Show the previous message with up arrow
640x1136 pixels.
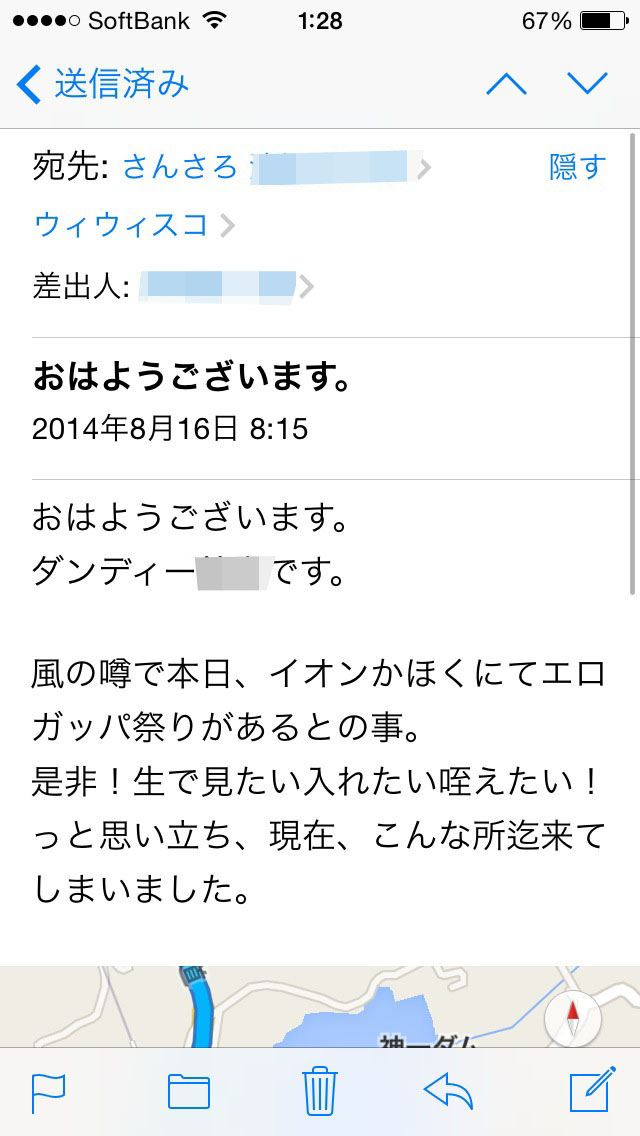507,84
